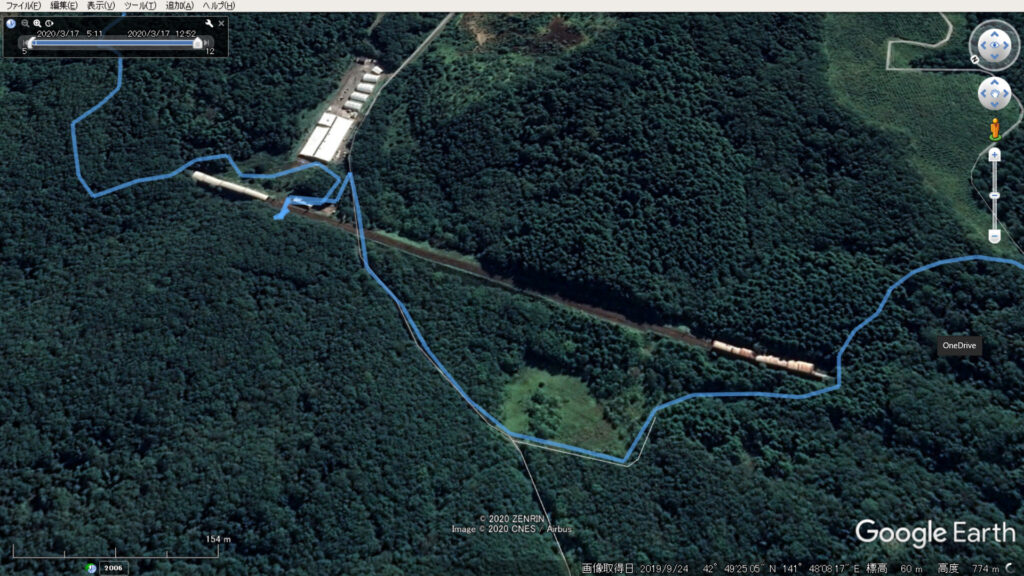Open the ツール(T) menu

pos(139,6)
